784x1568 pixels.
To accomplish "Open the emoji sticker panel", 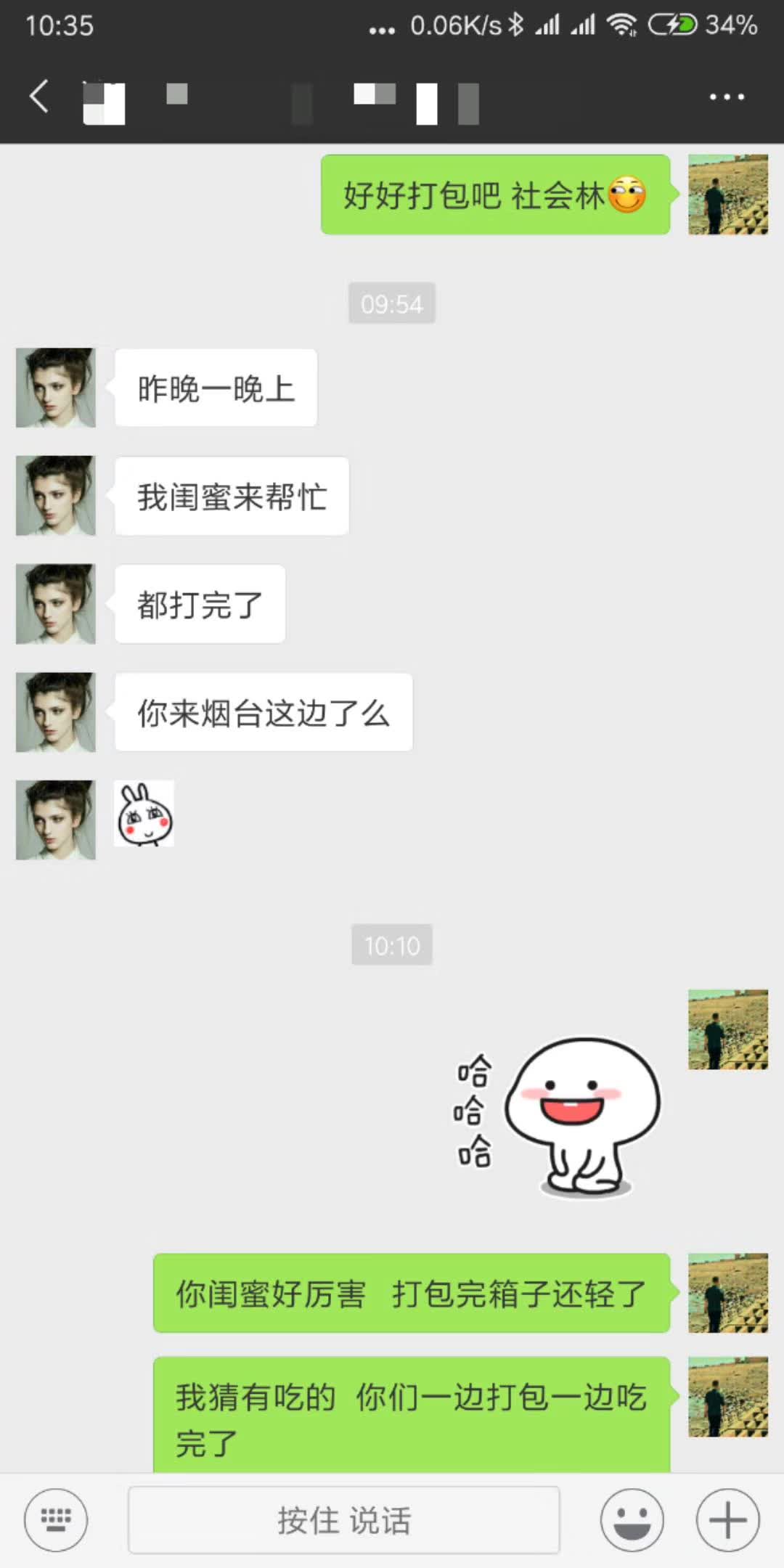I will point(632,1520).
